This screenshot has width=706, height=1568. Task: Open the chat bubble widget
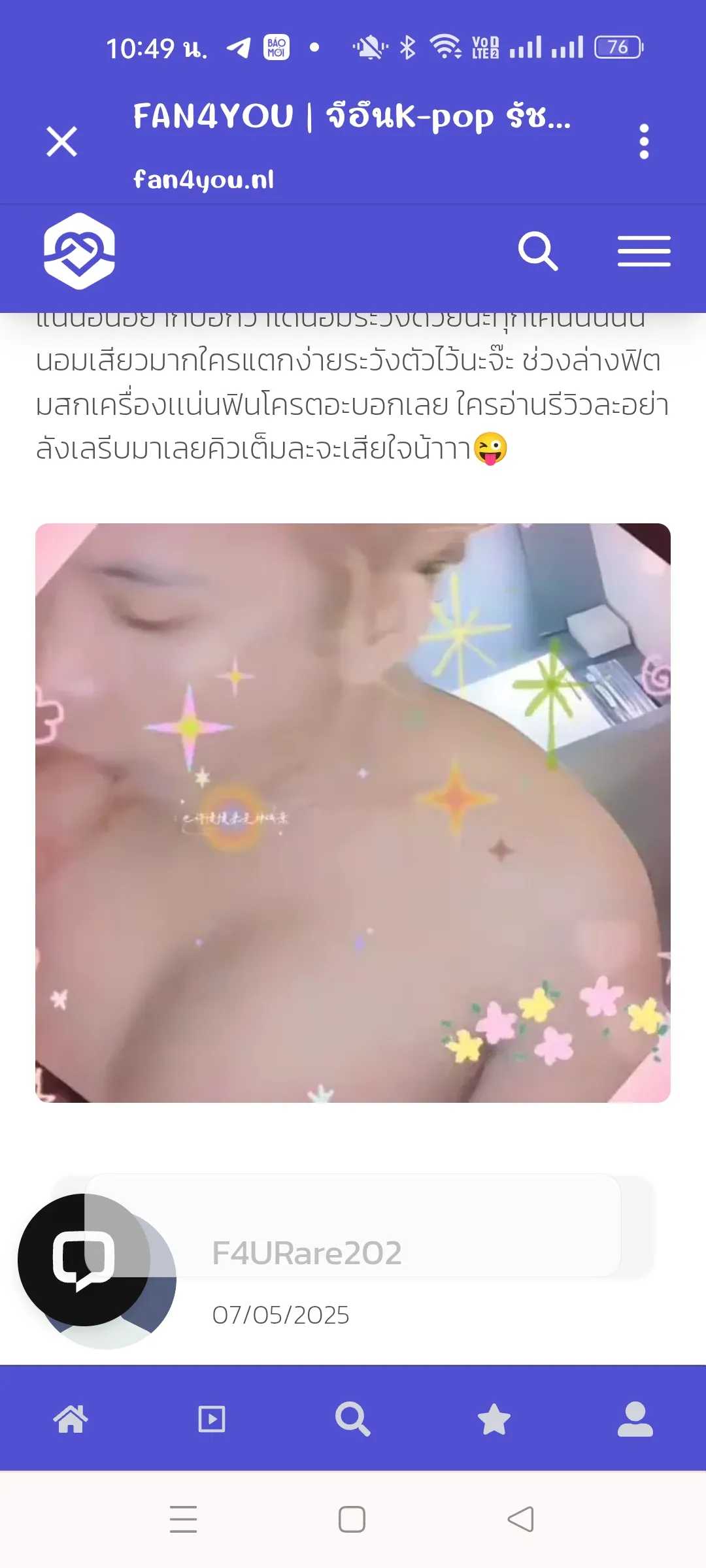point(84,1259)
